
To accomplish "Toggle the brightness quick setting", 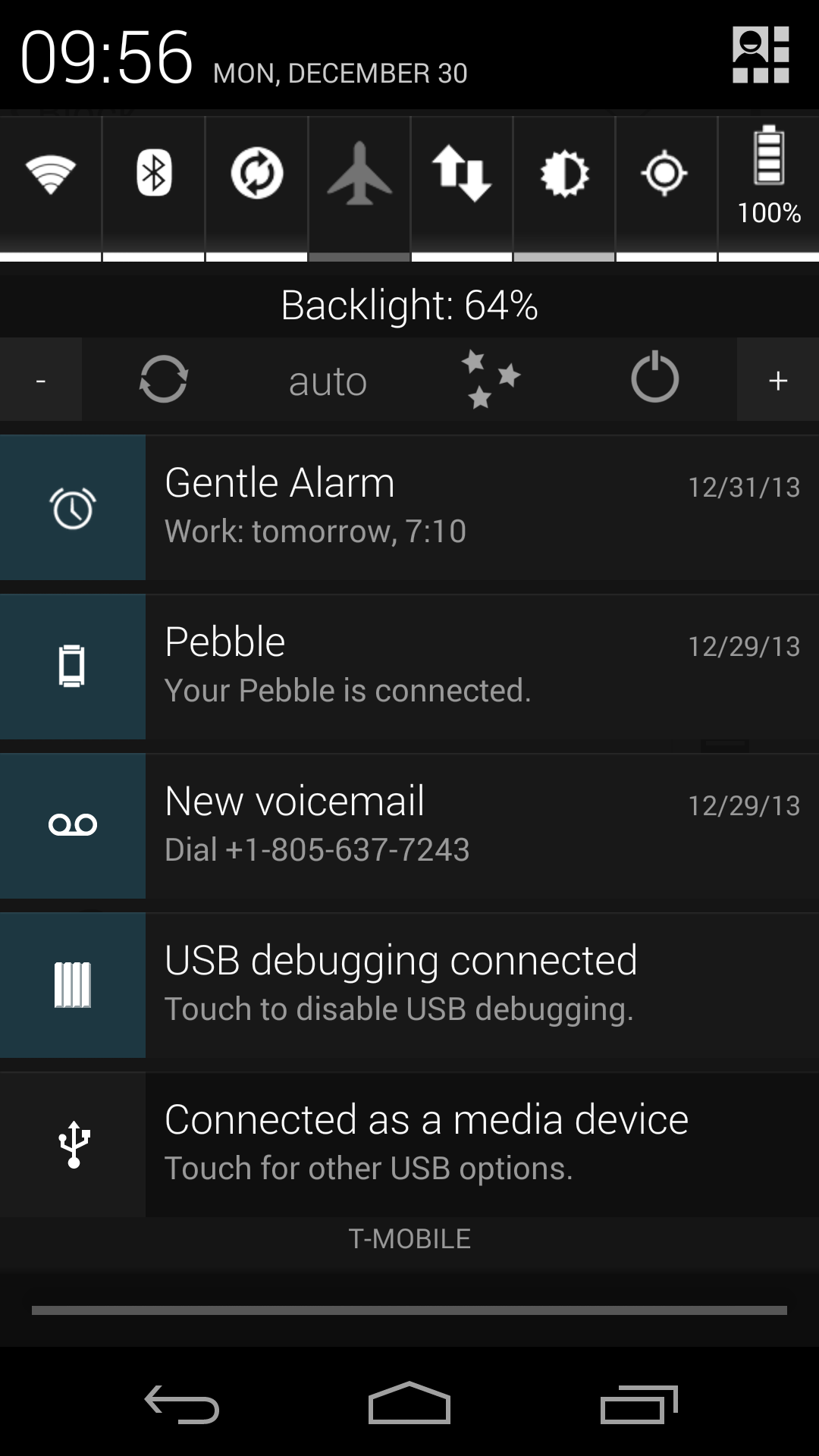I will click(564, 174).
